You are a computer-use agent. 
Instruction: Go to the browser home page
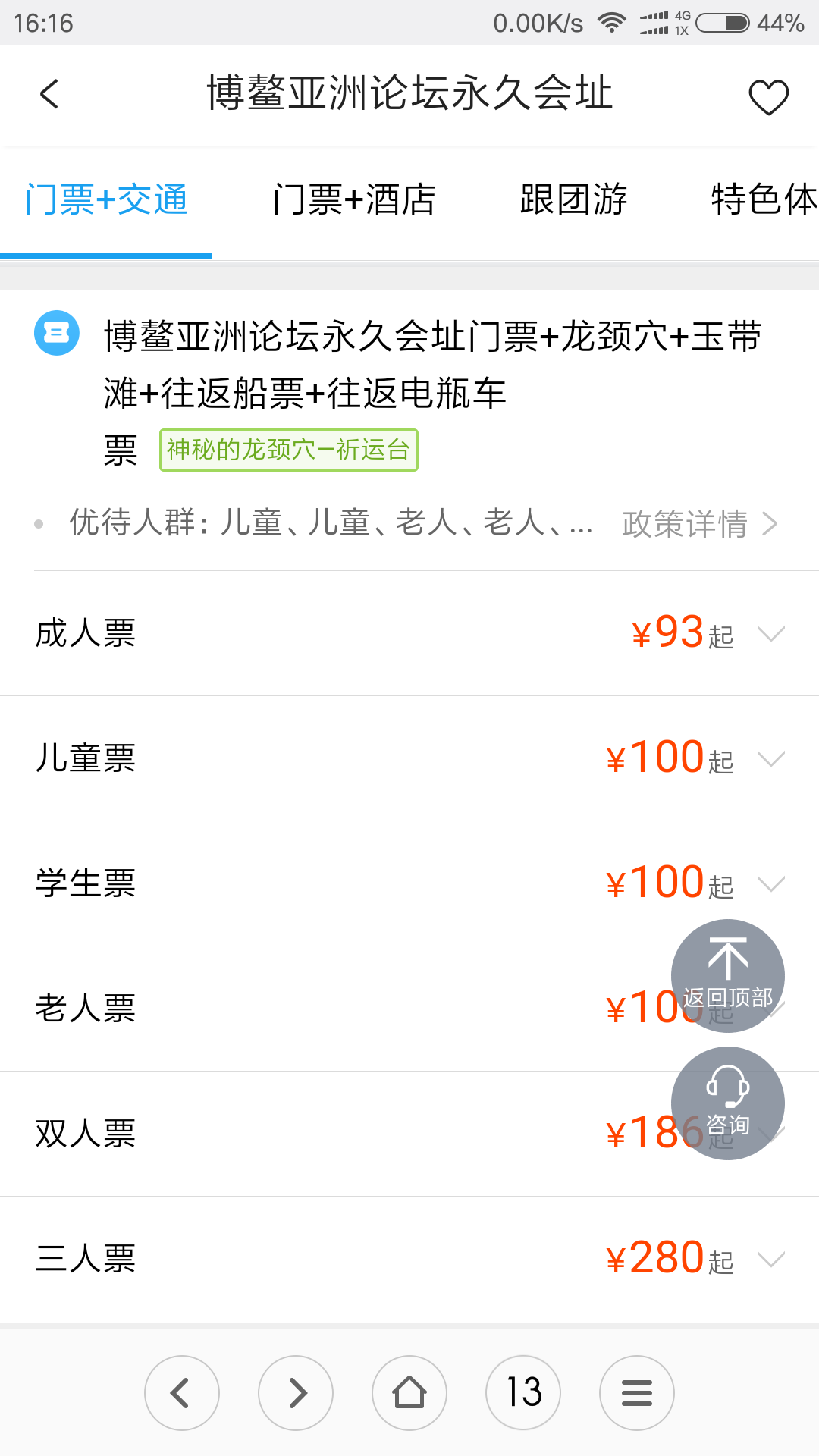[x=409, y=1393]
